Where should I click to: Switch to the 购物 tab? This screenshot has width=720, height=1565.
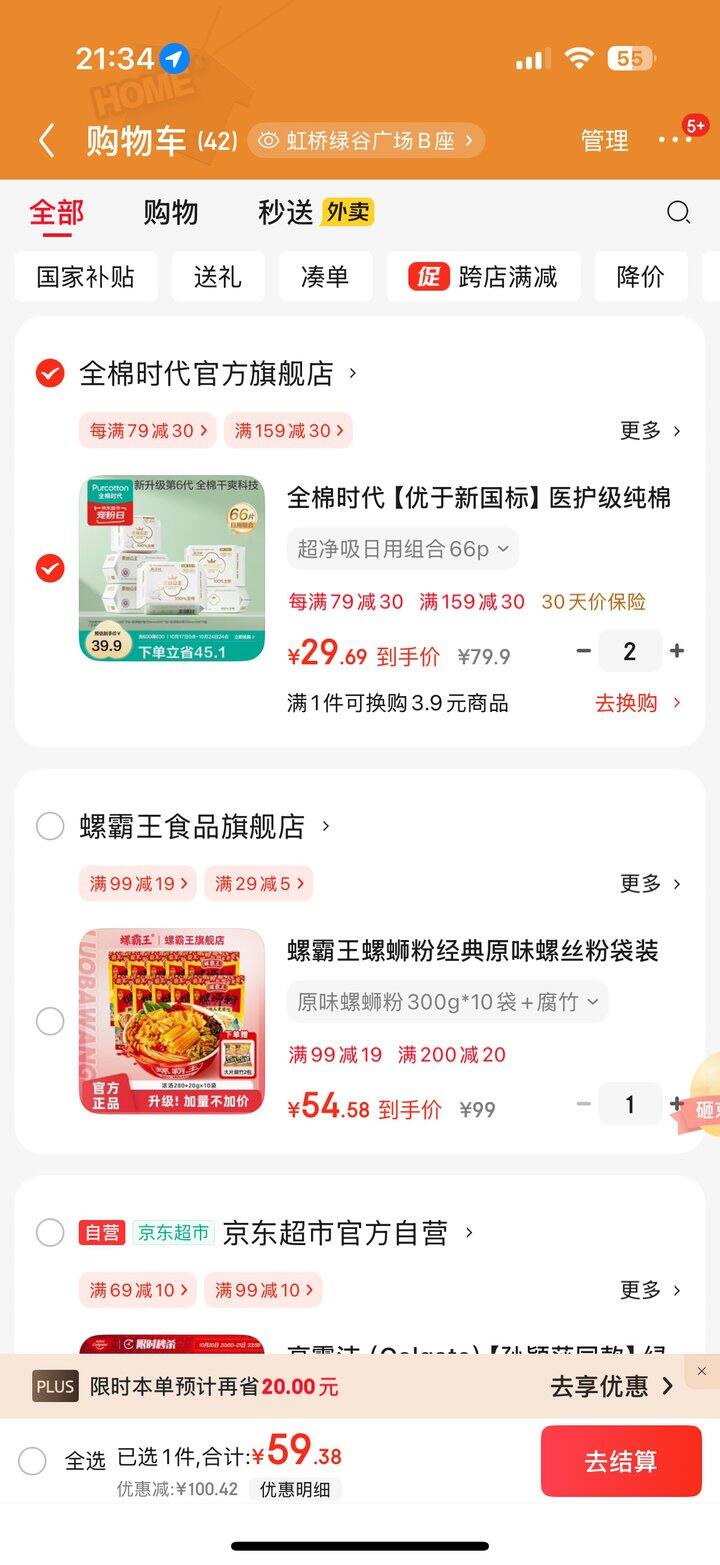point(170,212)
